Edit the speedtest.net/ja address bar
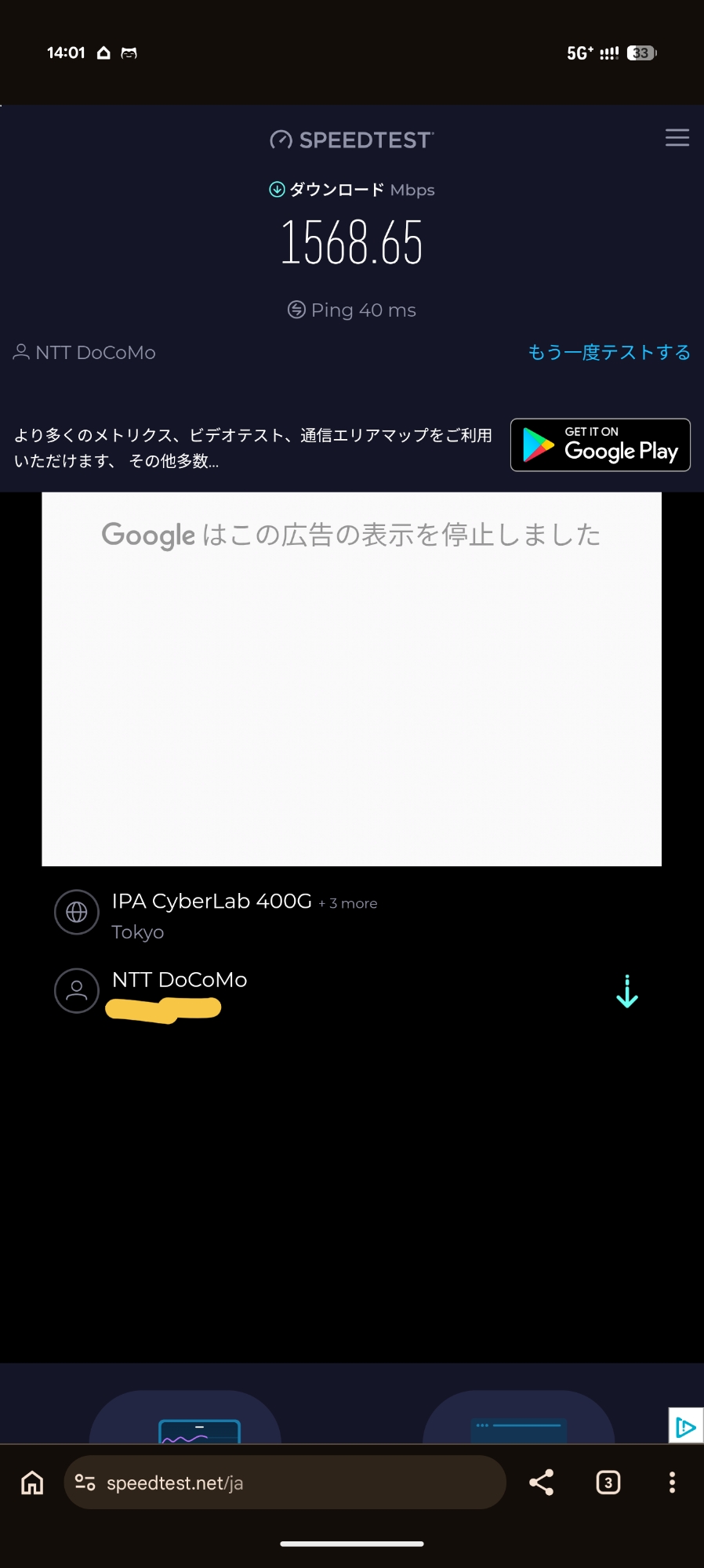The width and height of the screenshot is (704, 1568). pos(298,1483)
